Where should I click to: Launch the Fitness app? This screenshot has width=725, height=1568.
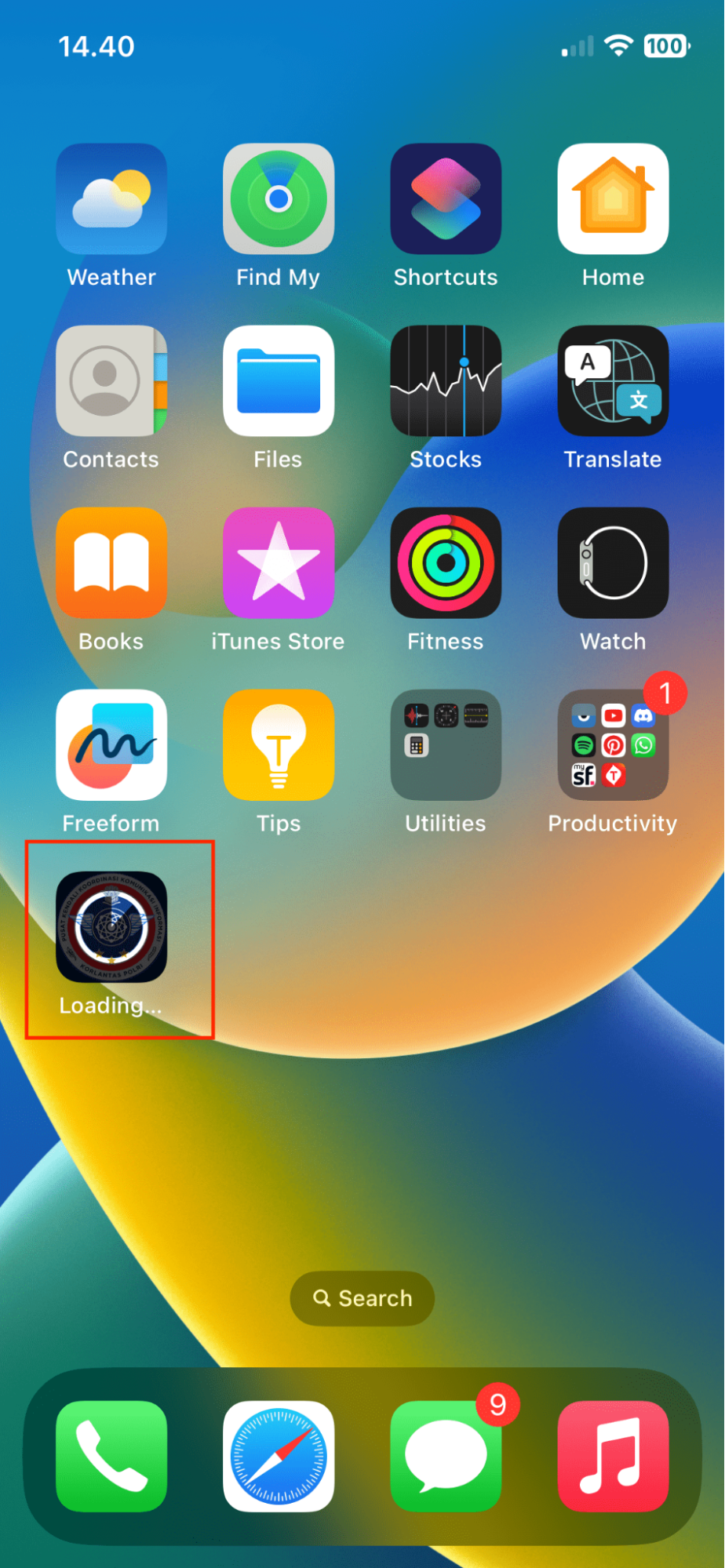[446, 562]
